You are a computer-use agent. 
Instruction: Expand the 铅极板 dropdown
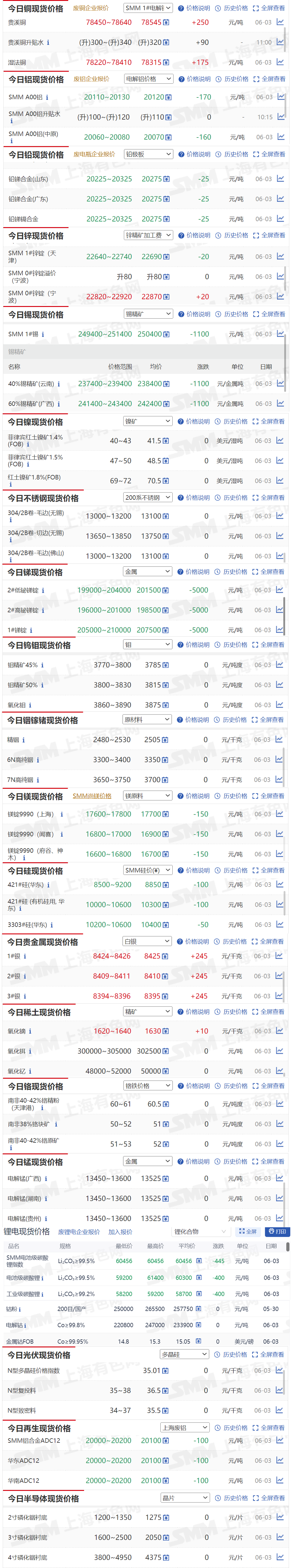(148, 154)
